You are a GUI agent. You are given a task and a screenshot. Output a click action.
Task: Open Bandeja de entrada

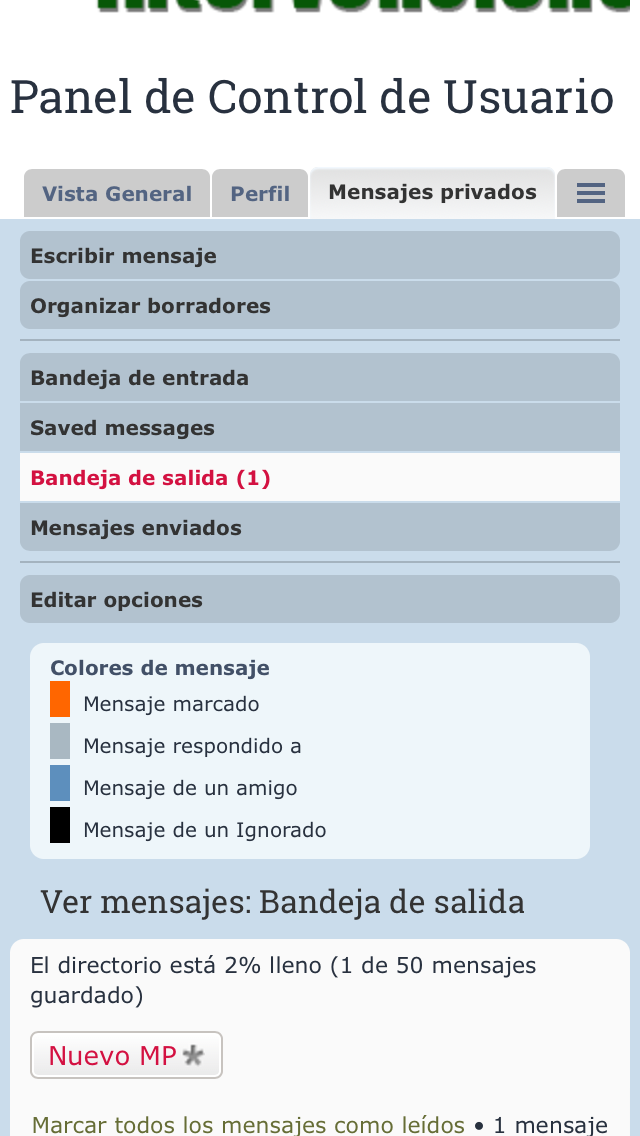320,378
